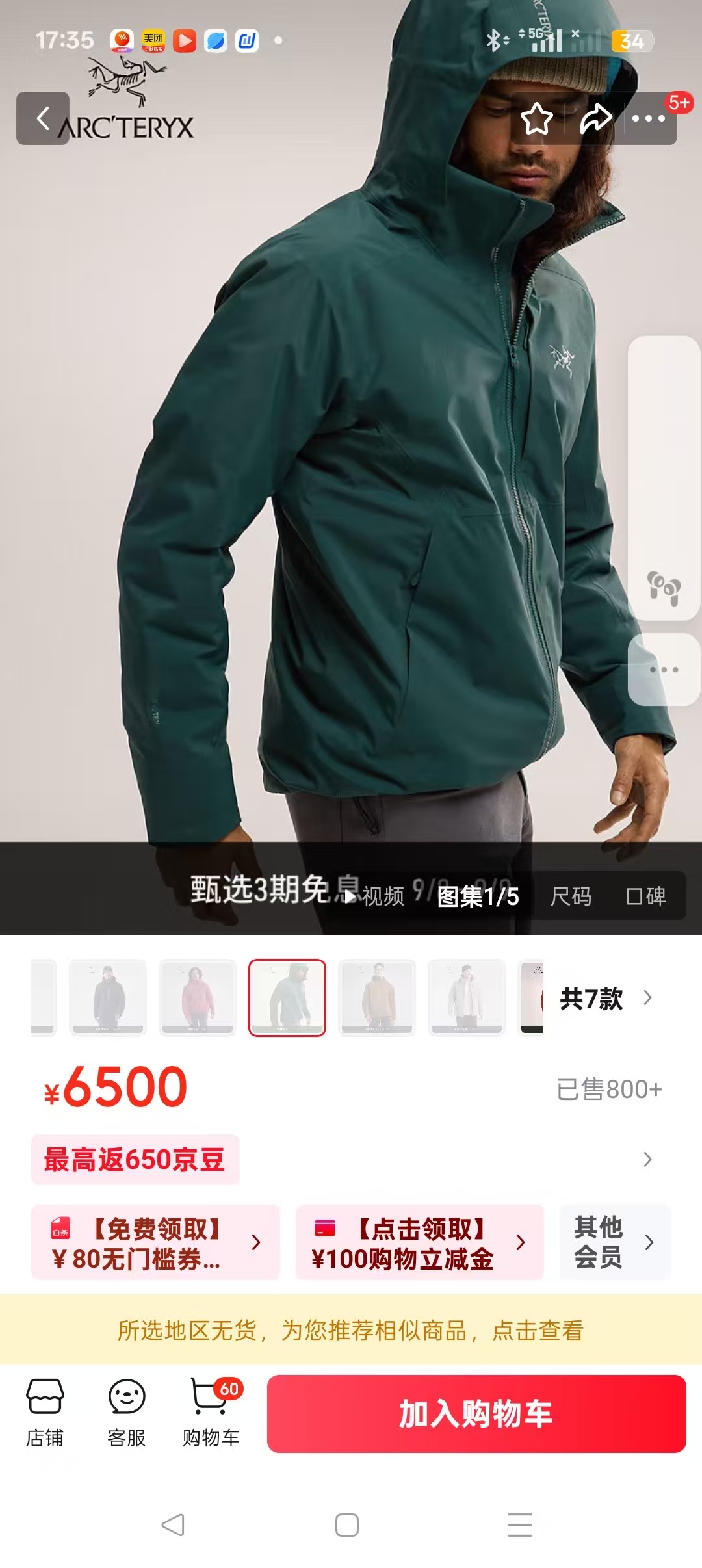Switch to the 尺码 tab
This screenshot has width=702, height=1568.
pyautogui.click(x=571, y=896)
